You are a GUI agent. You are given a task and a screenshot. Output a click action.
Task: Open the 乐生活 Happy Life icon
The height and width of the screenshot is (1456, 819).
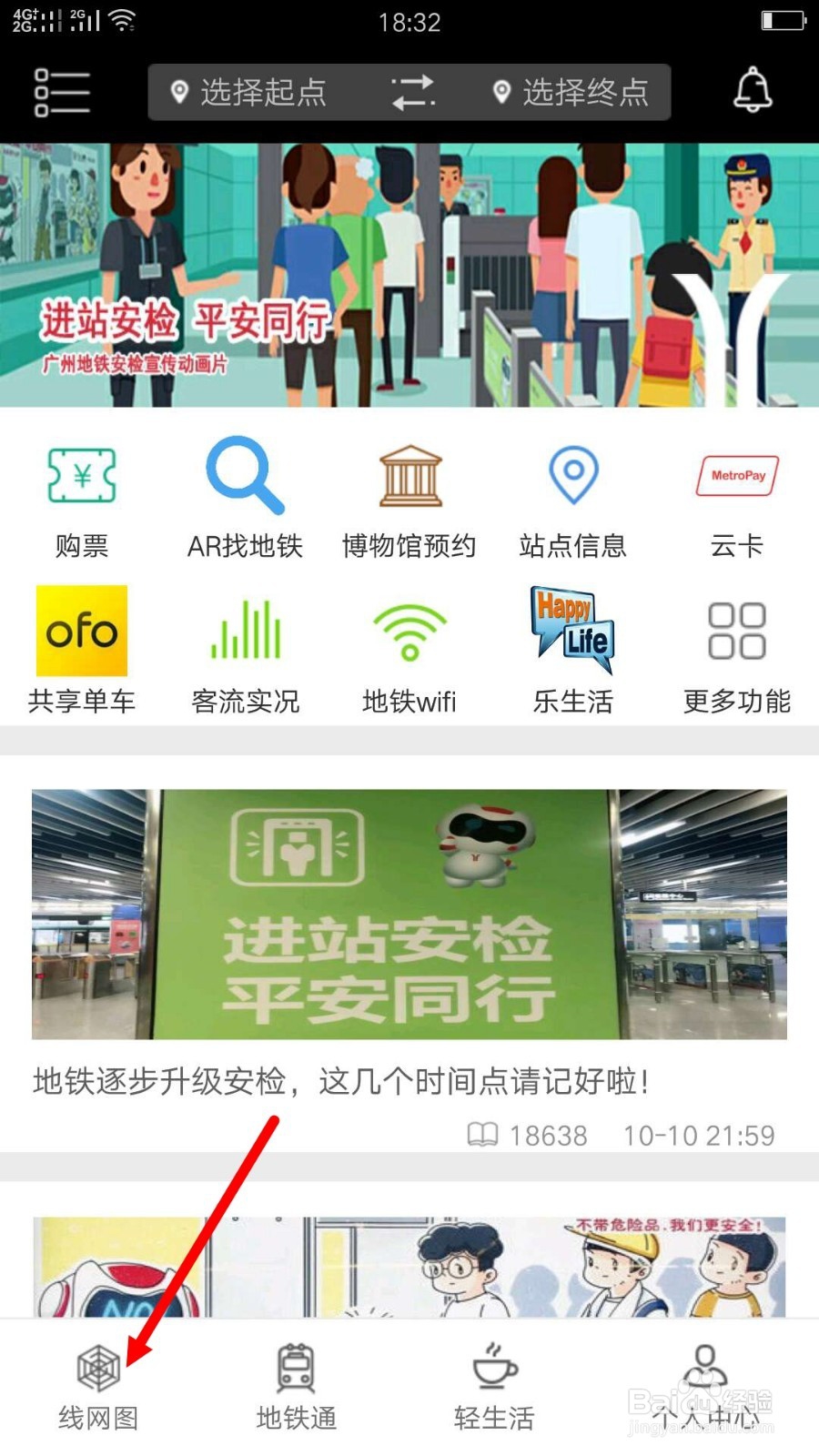[573, 651]
